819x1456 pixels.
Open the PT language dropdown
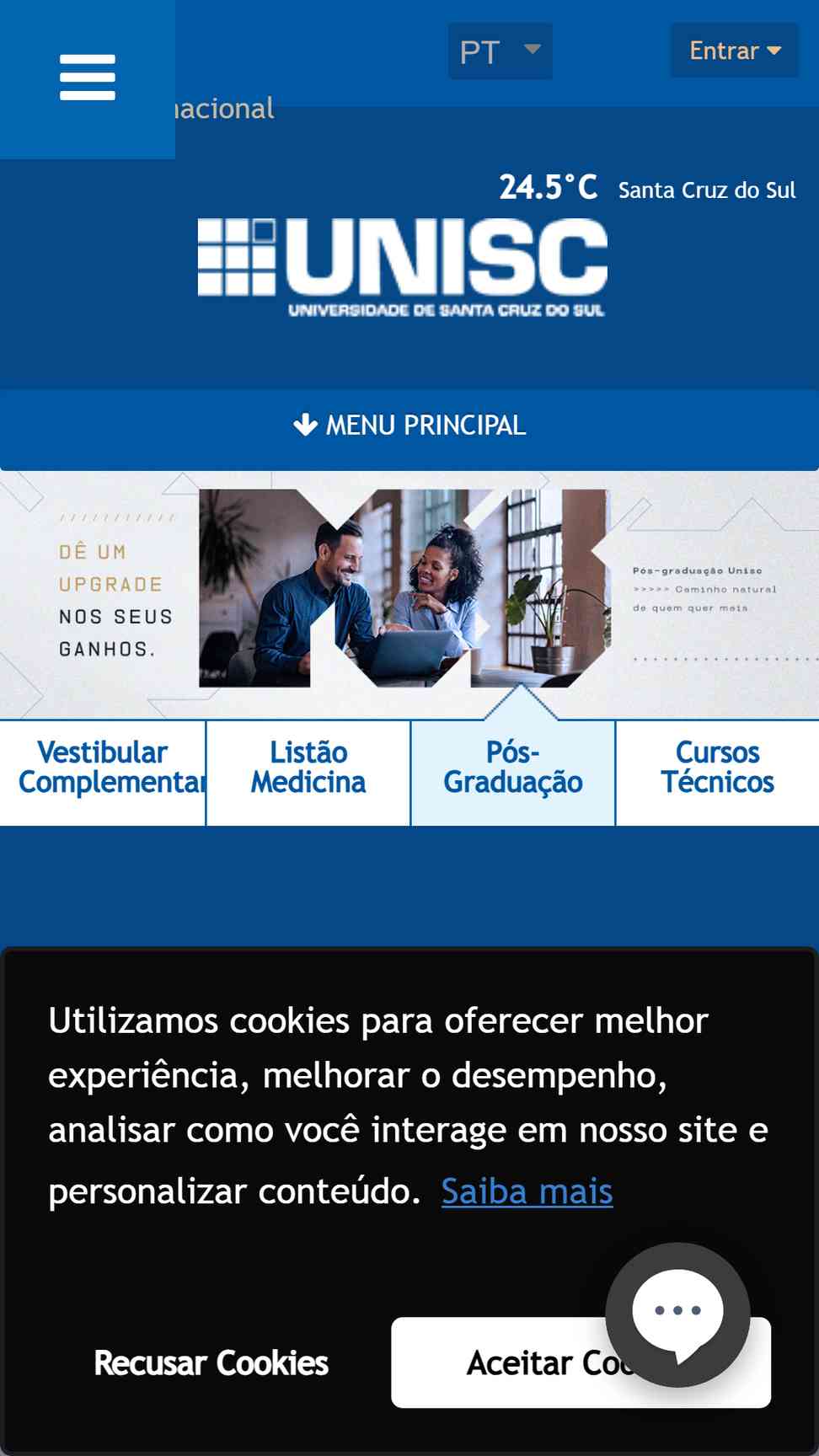(x=500, y=51)
